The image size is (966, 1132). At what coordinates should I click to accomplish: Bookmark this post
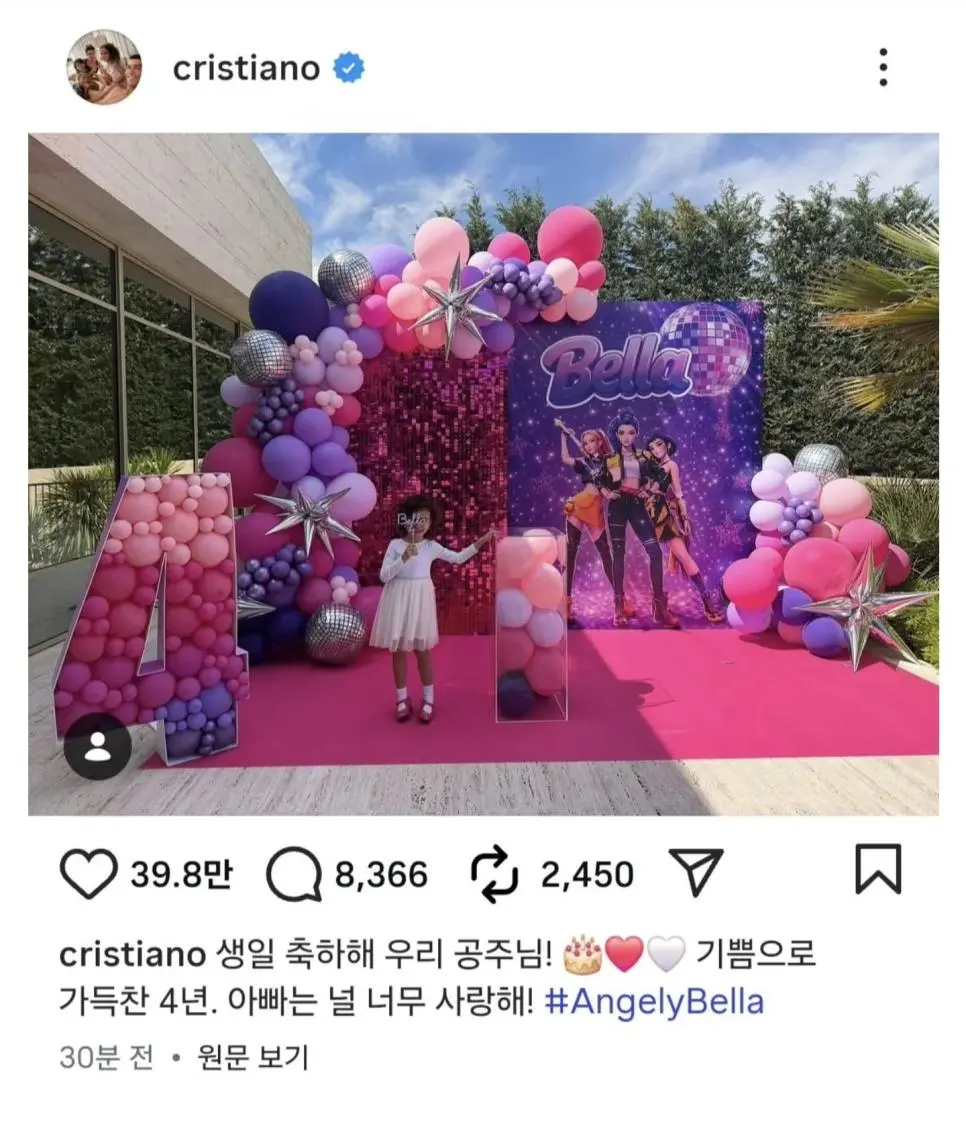pyautogui.click(x=878, y=869)
